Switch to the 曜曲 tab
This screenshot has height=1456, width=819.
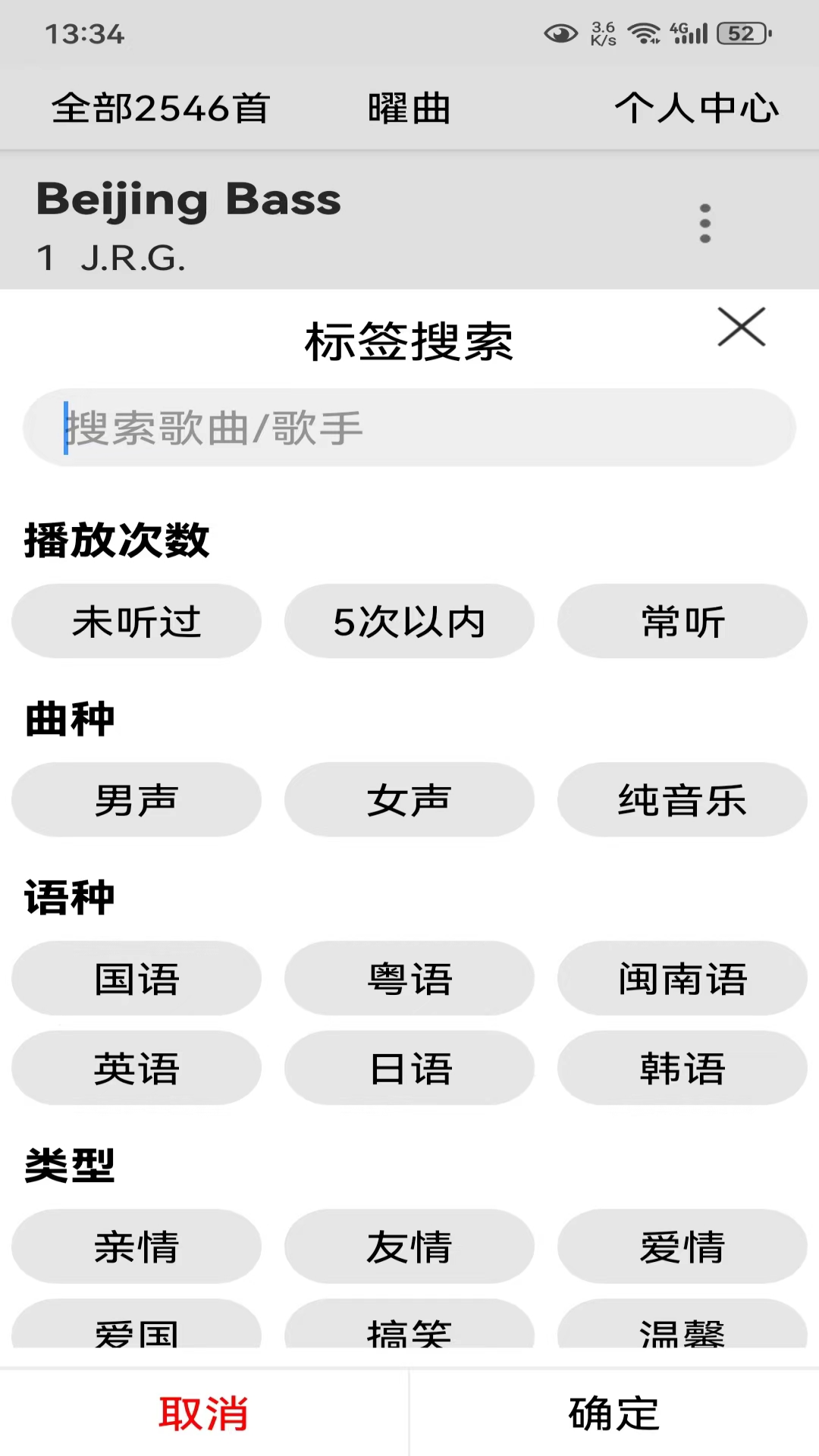(x=408, y=108)
